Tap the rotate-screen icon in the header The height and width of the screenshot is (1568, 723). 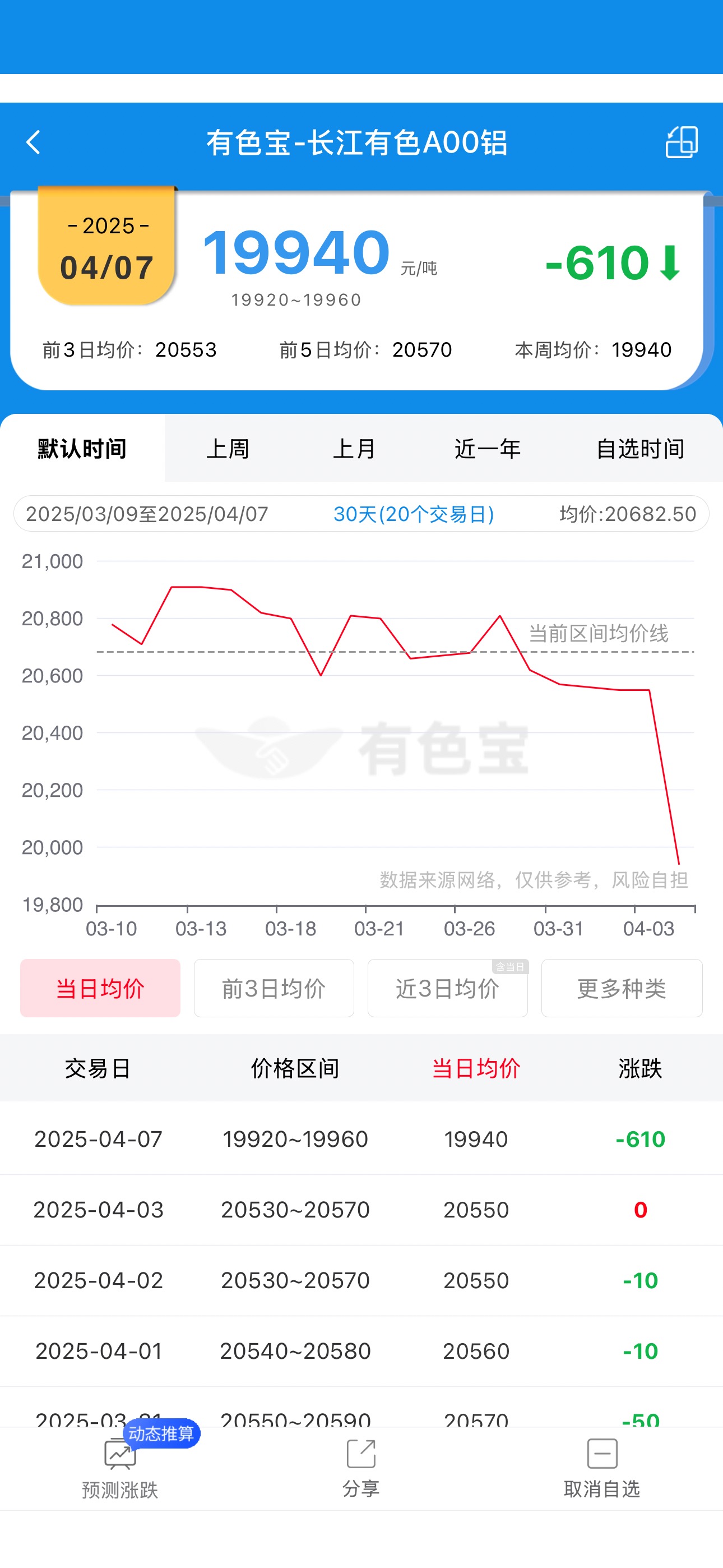coord(681,142)
